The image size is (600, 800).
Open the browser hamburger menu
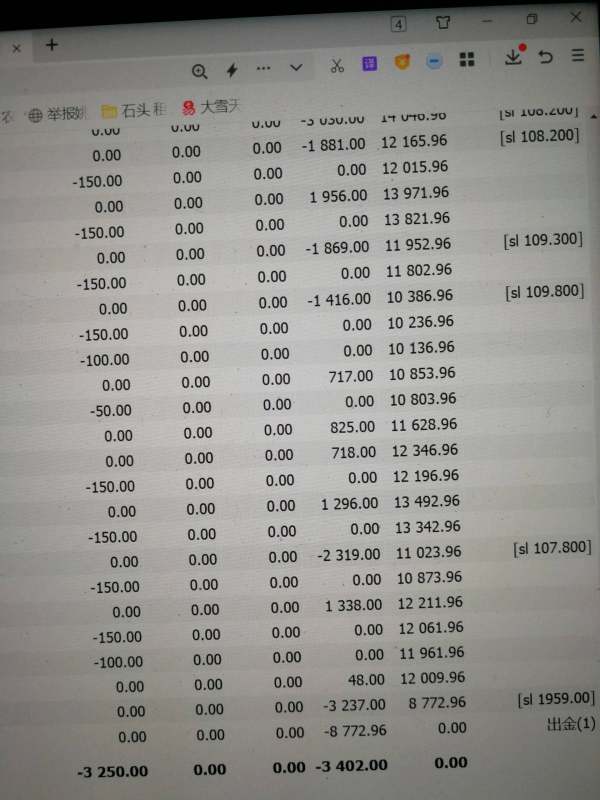click(x=578, y=55)
